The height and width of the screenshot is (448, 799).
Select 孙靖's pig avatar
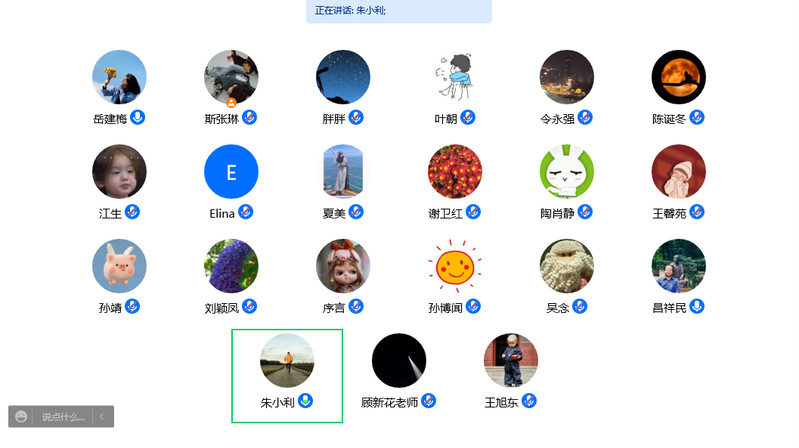pos(119,266)
